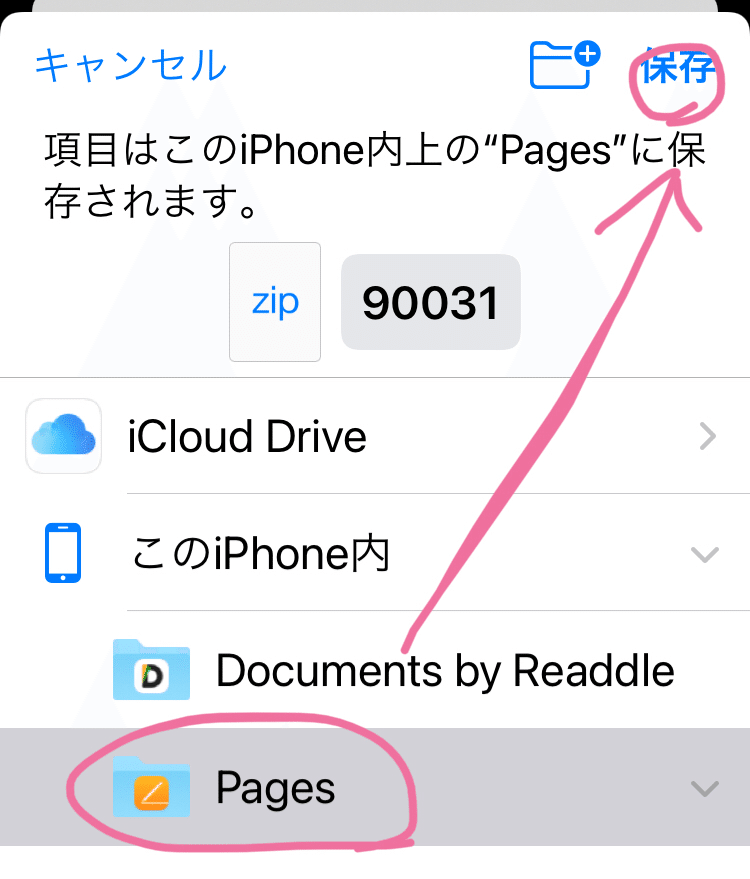This screenshot has width=750, height=879.
Task: Create a new folder
Action: point(563,66)
